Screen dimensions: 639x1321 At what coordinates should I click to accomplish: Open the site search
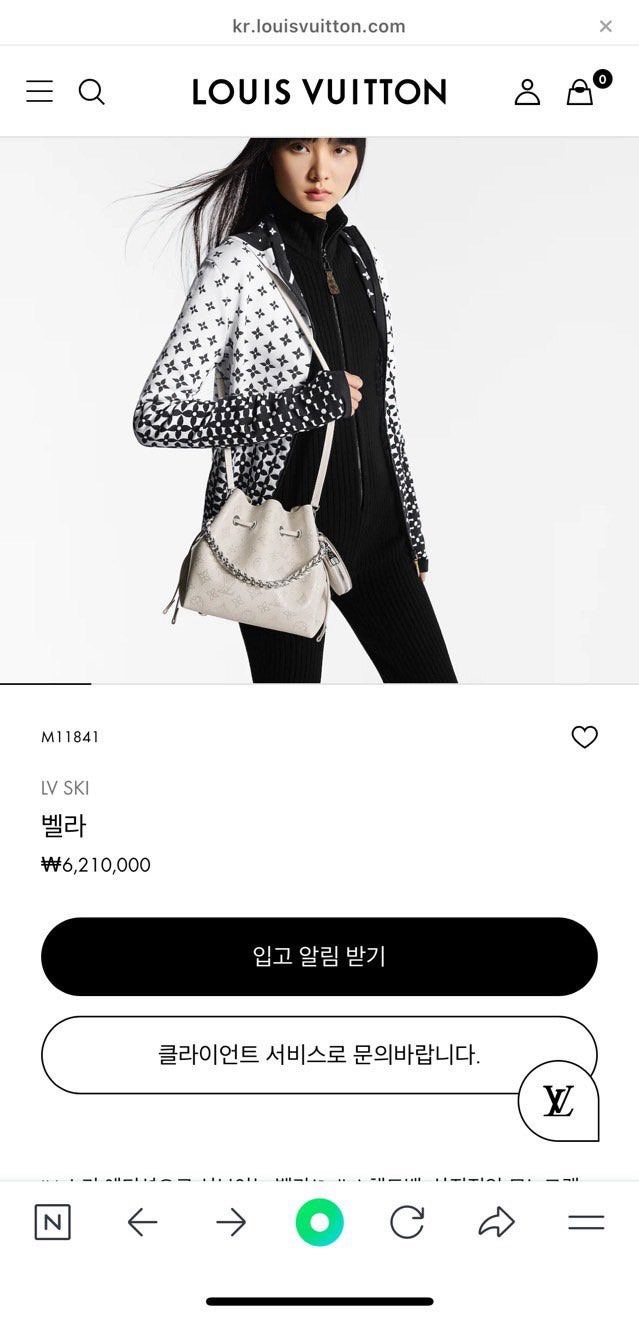coord(91,92)
